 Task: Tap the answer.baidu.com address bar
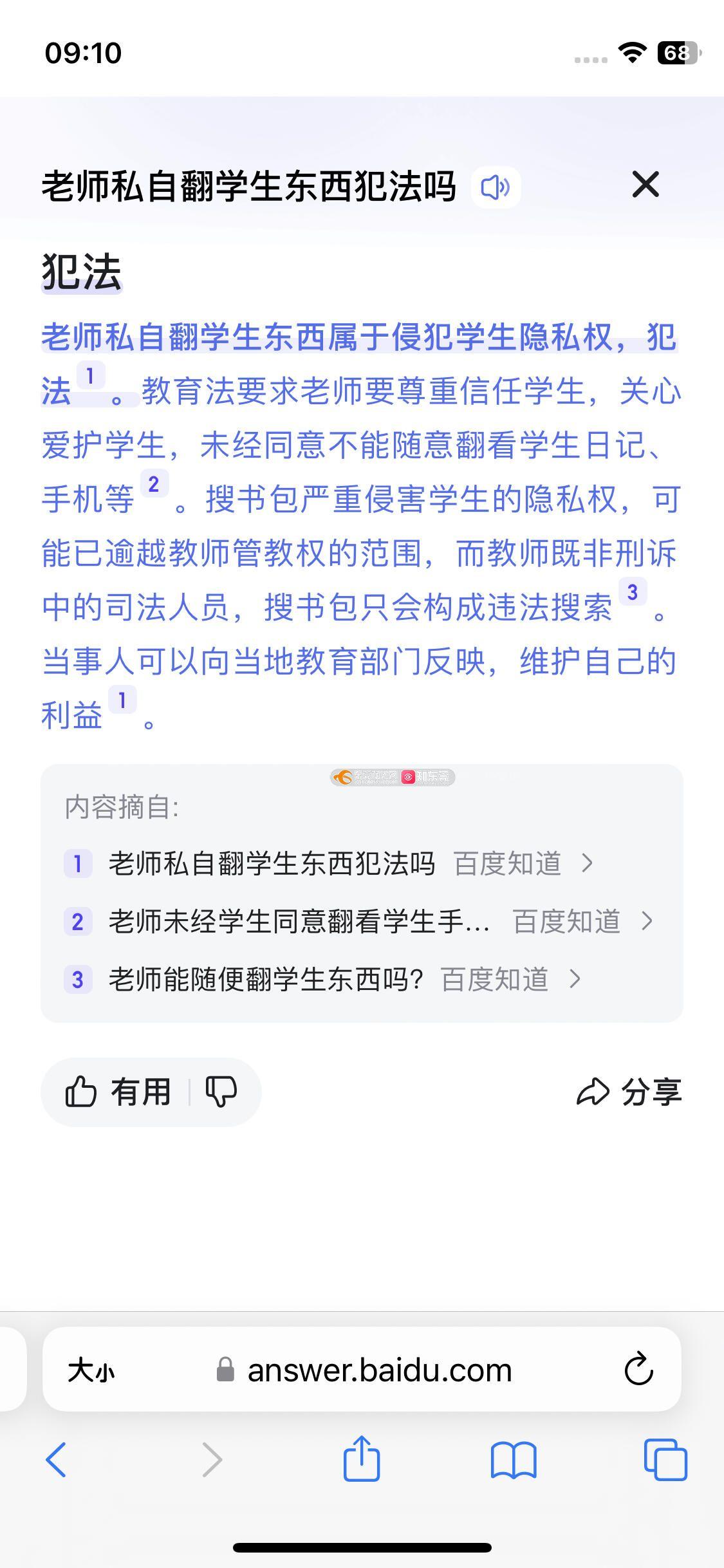(x=364, y=1370)
